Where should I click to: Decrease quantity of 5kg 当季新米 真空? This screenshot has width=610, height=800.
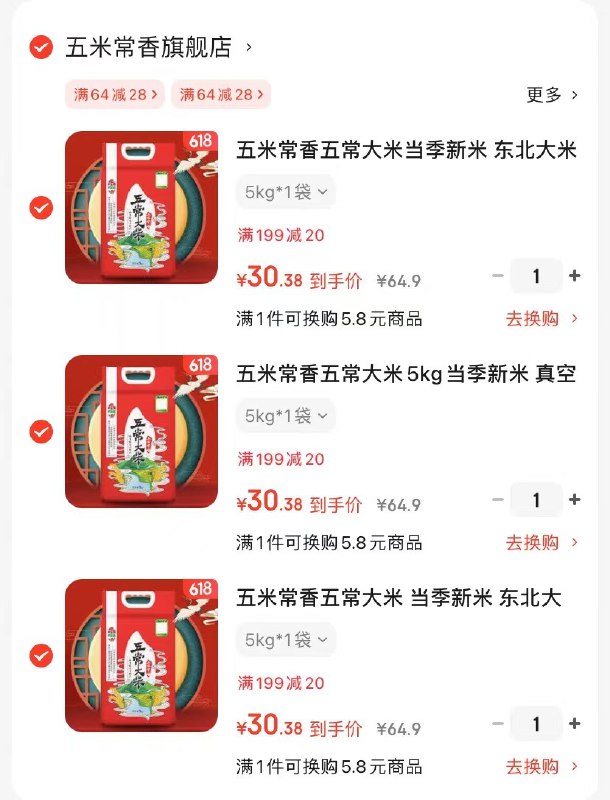click(498, 500)
